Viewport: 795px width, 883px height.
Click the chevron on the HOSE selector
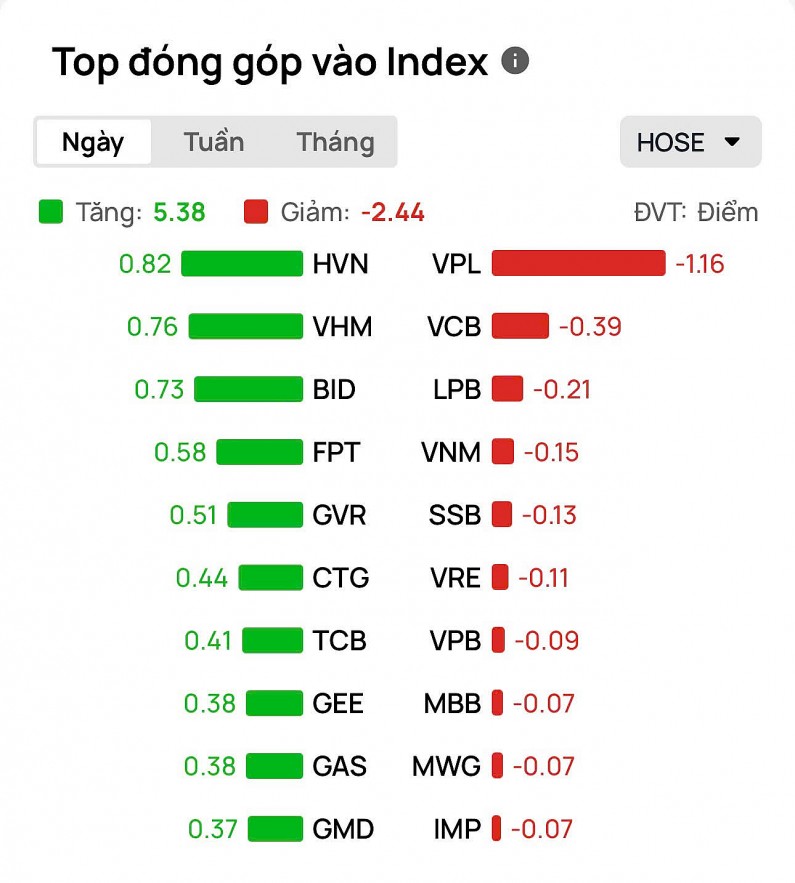click(x=732, y=142)
